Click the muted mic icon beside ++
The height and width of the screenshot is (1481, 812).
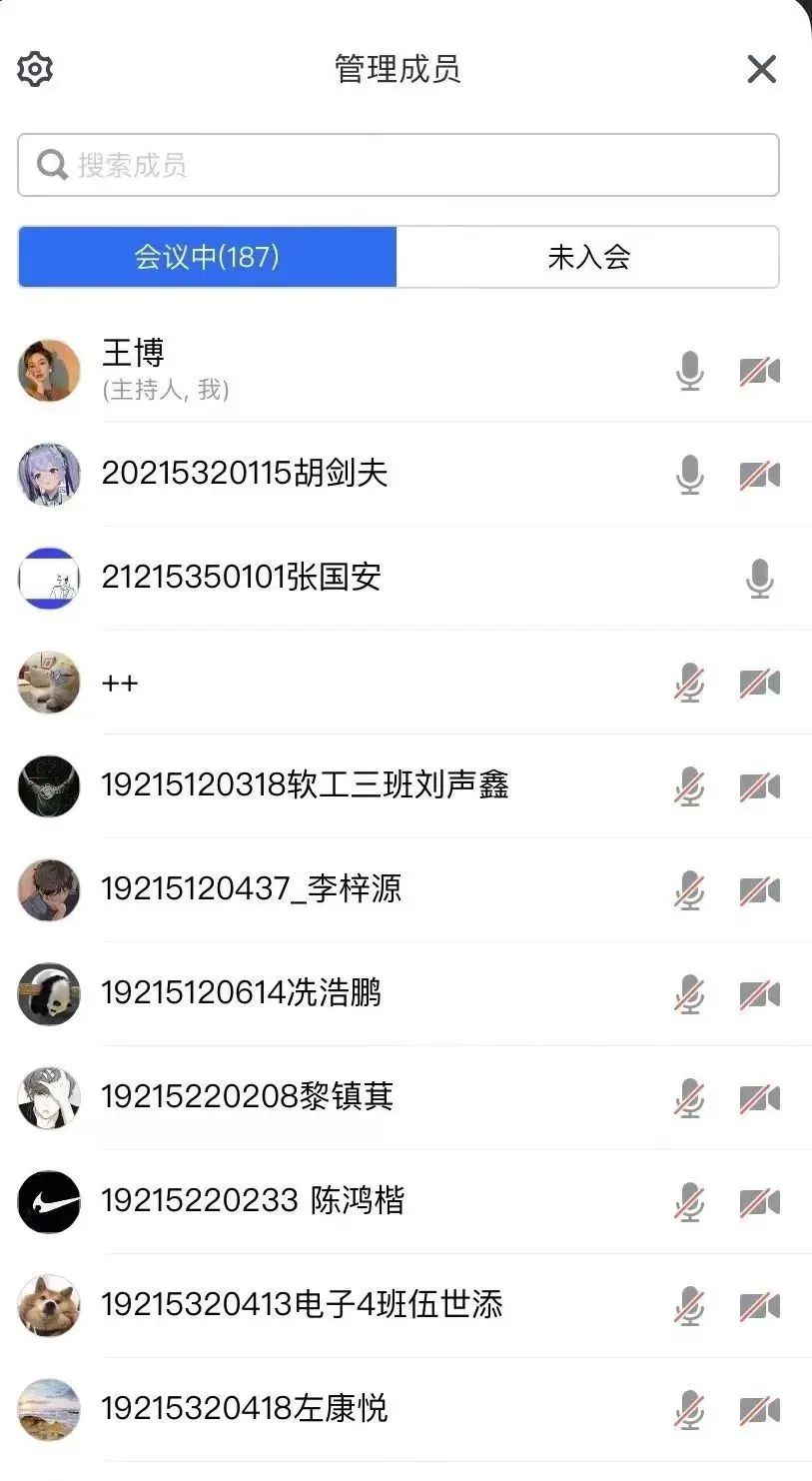click(689, 683)
